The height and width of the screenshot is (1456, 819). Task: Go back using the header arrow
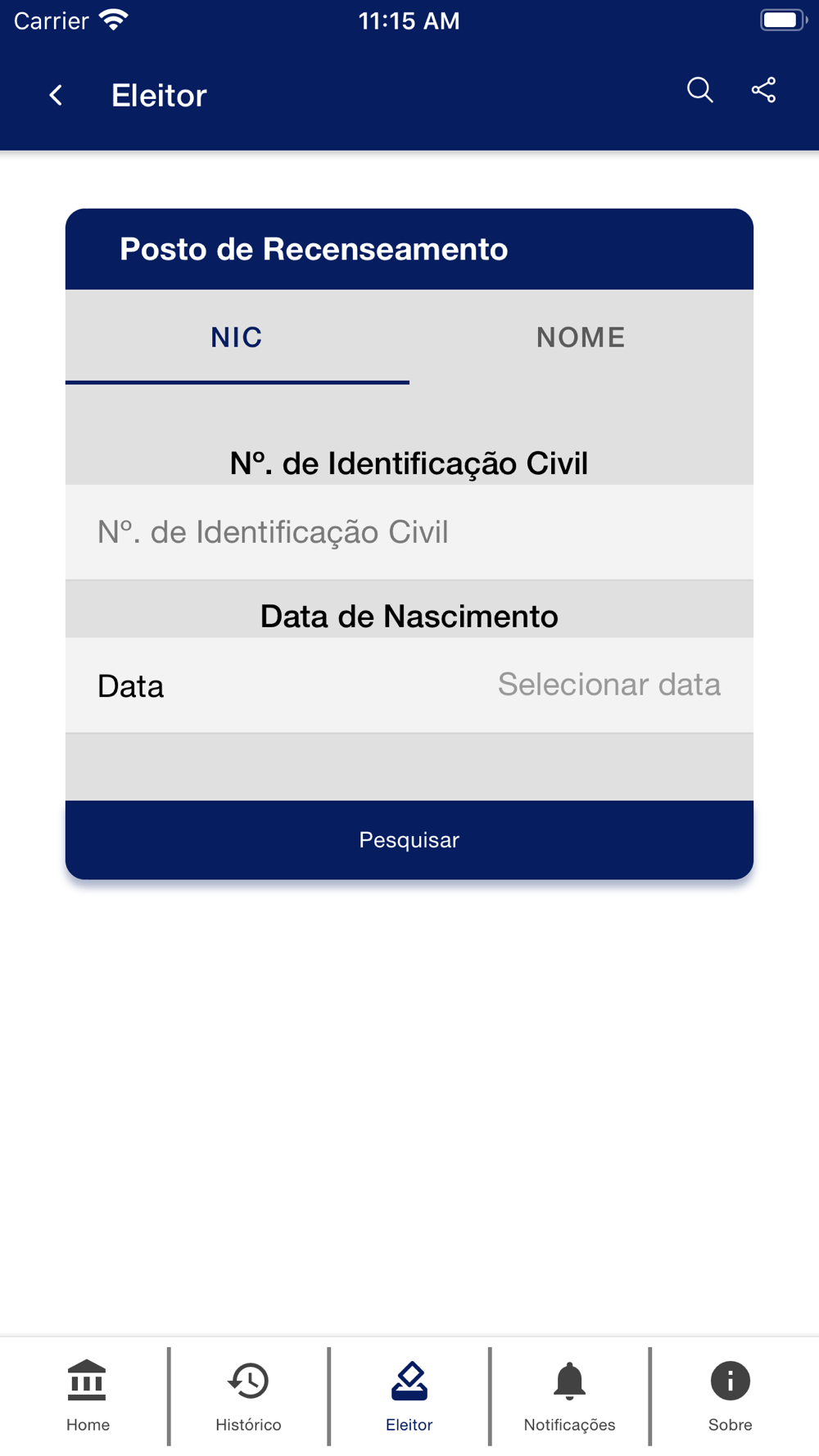click(x=56, y=95)
